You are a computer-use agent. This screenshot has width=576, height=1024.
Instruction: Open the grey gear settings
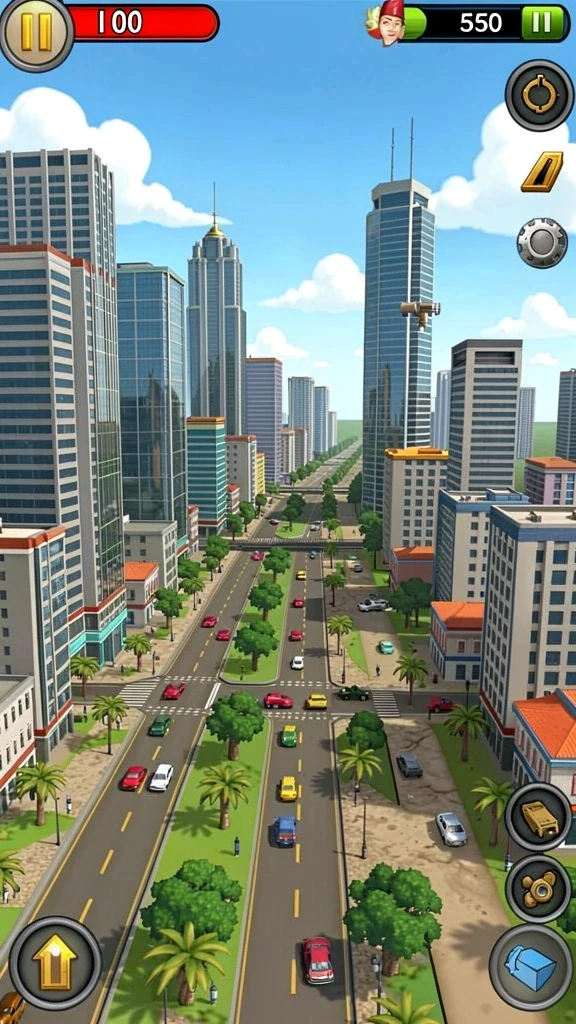(542, 243)
